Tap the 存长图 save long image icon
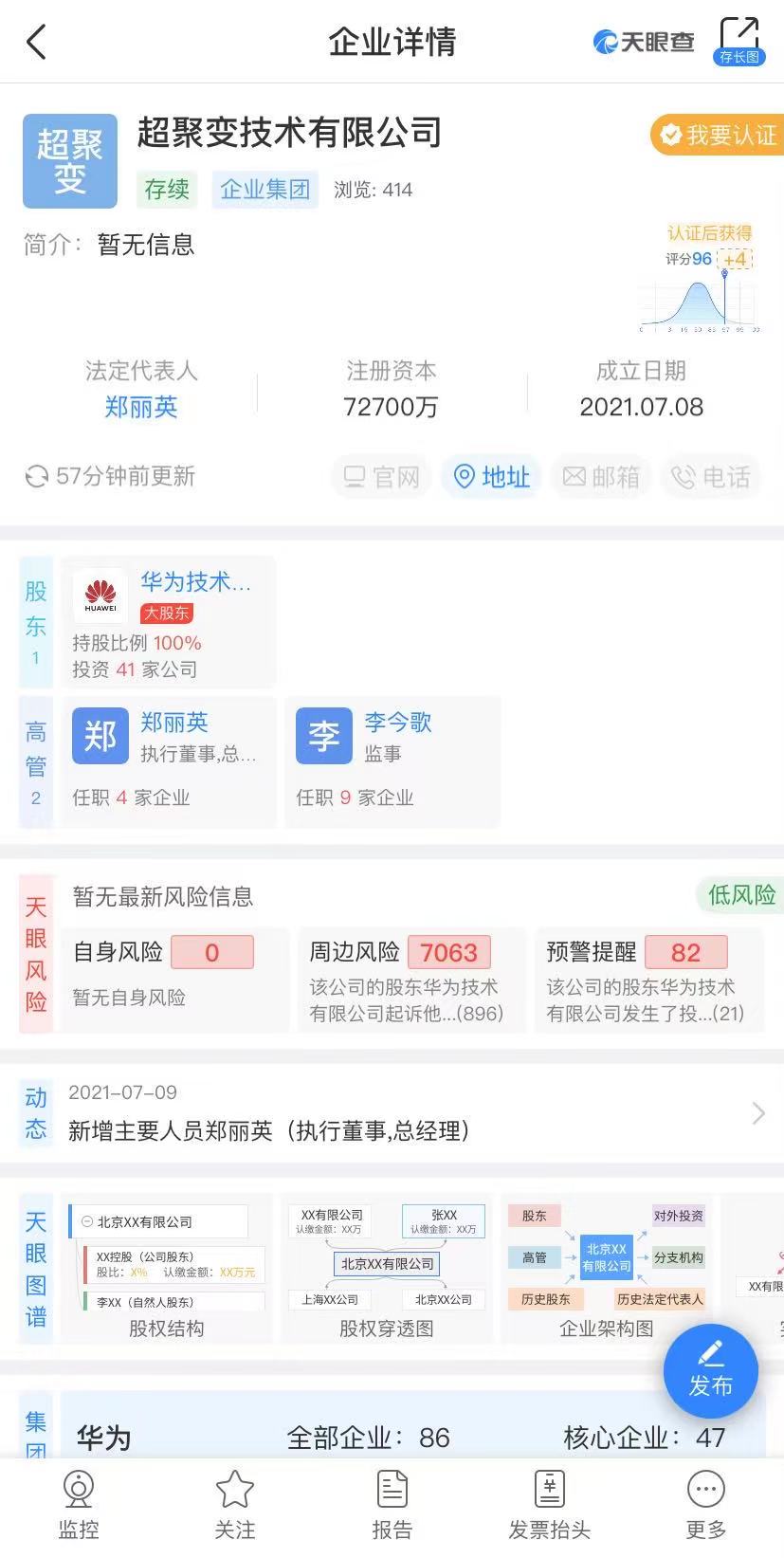 738,41
